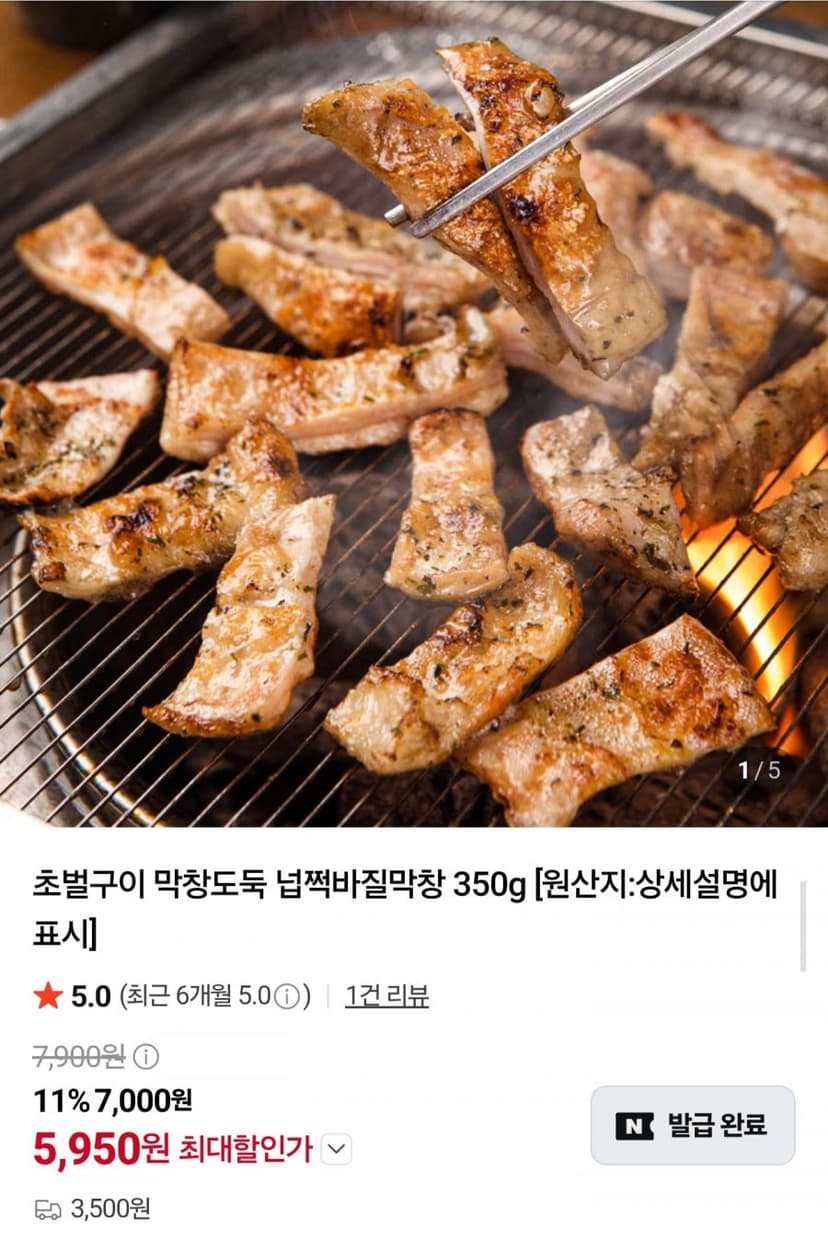Open the 1건 리뷰 review link
This screenshot has height=1240, width=828.
click(x=387, y=996)
